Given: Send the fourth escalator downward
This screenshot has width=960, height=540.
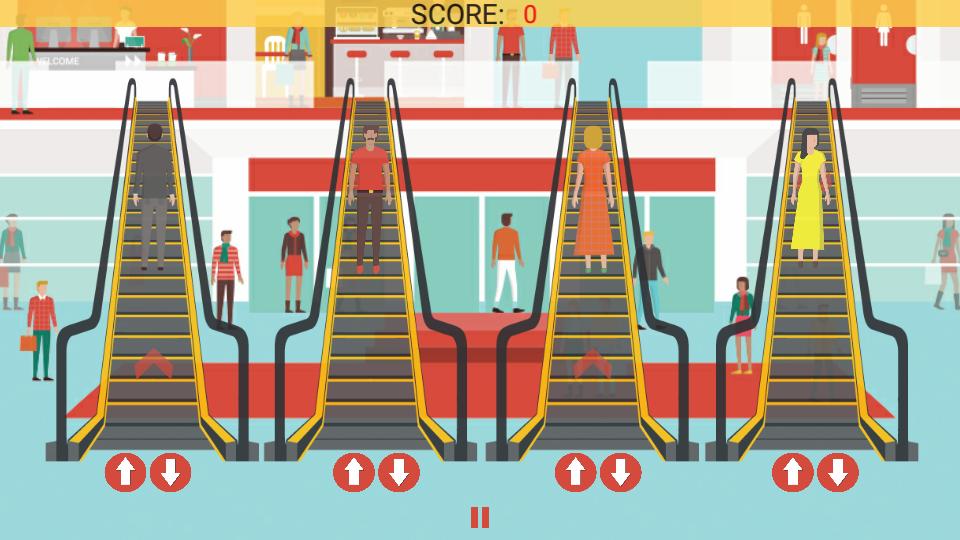Looking at the screenshot, I should tap(838, 471).
